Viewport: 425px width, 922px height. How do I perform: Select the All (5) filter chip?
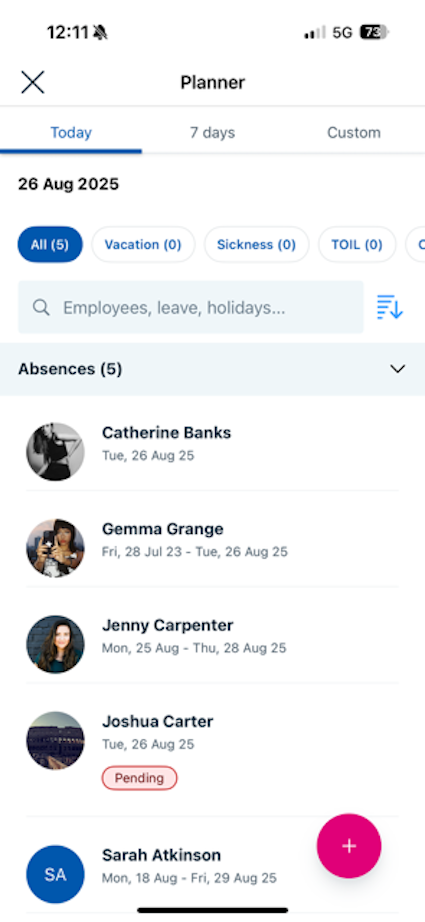pos(50,245)
